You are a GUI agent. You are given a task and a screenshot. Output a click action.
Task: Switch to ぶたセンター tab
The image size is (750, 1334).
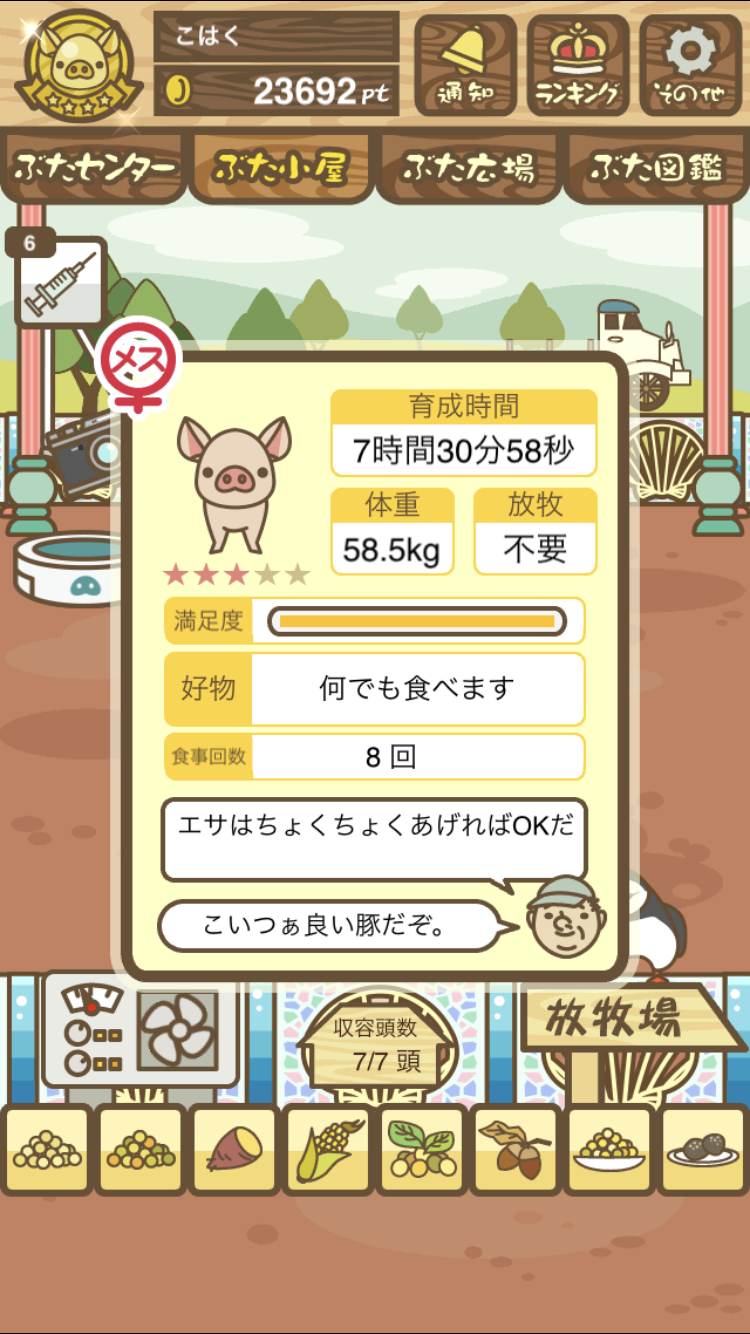point(95,167)
